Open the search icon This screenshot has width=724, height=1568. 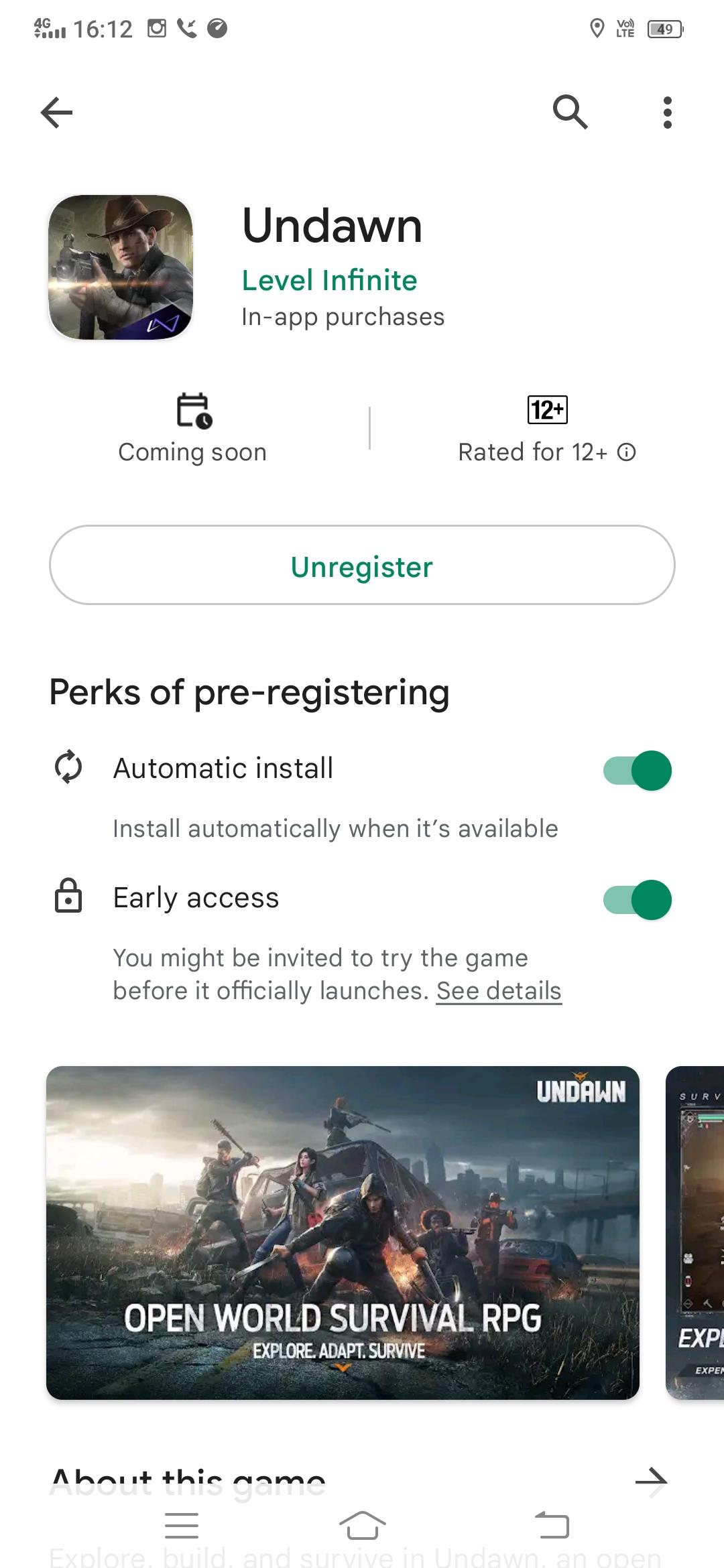[570, 112]
